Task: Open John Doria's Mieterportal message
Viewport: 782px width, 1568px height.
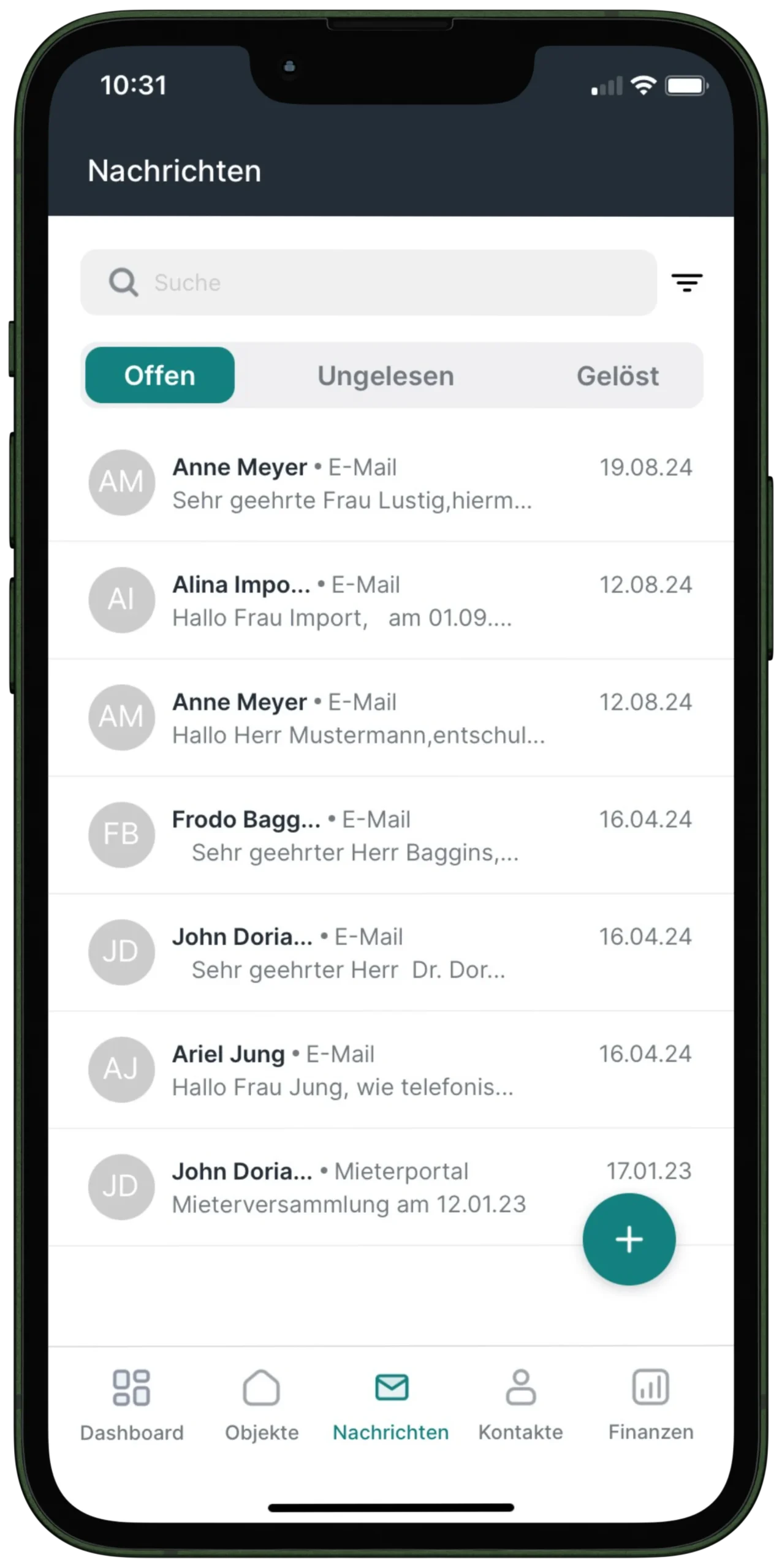Action: pos(391,1187)
